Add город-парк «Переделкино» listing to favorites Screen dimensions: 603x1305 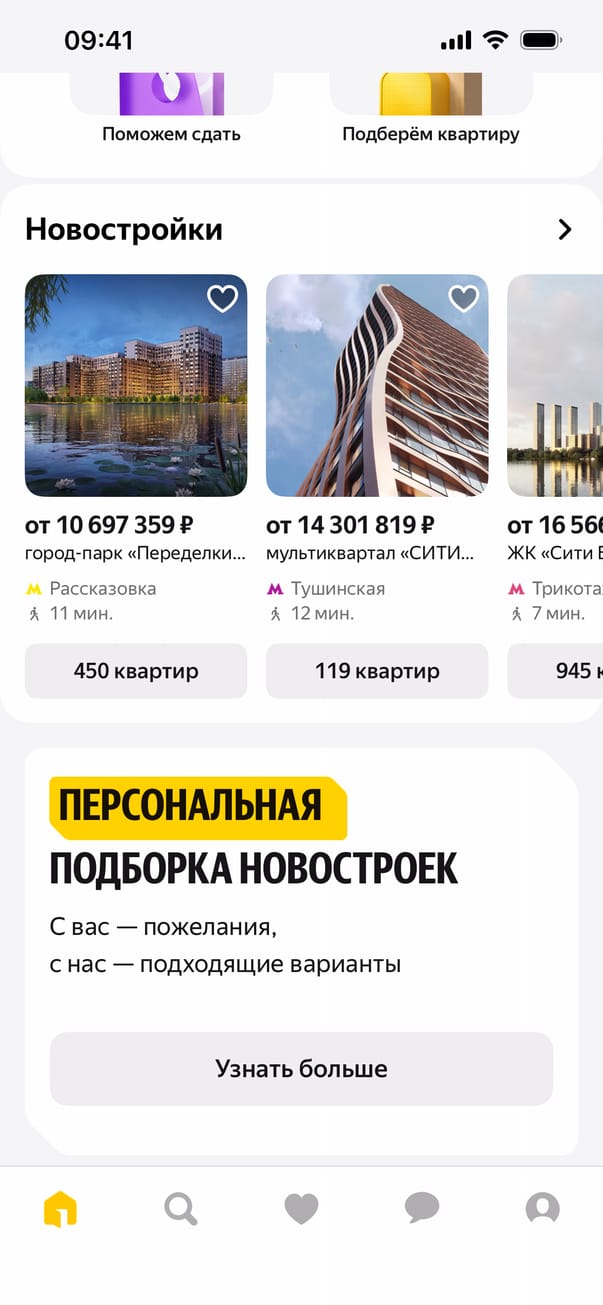222,298
